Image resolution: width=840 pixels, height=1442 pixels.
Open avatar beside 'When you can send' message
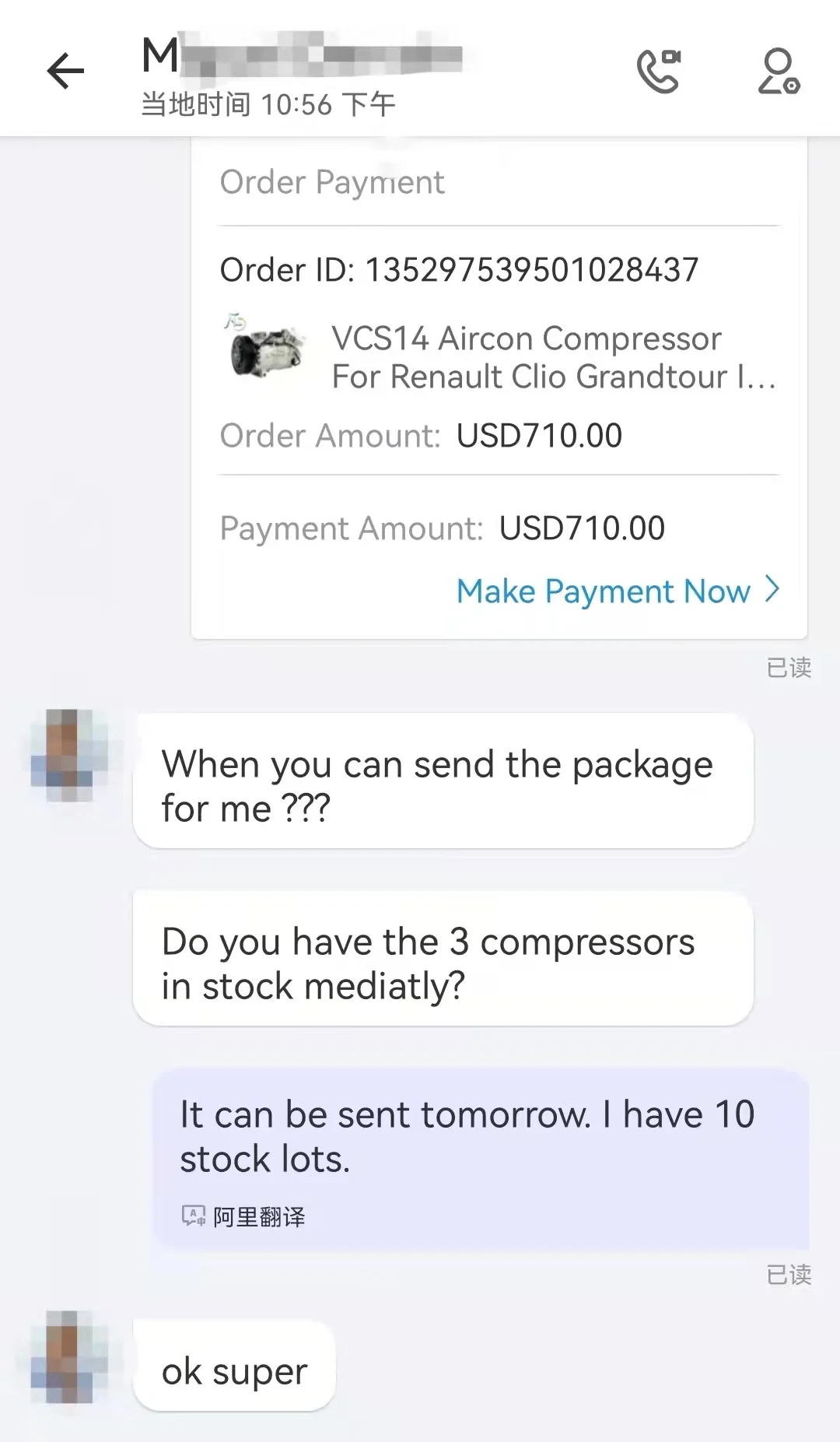[68, 755]
